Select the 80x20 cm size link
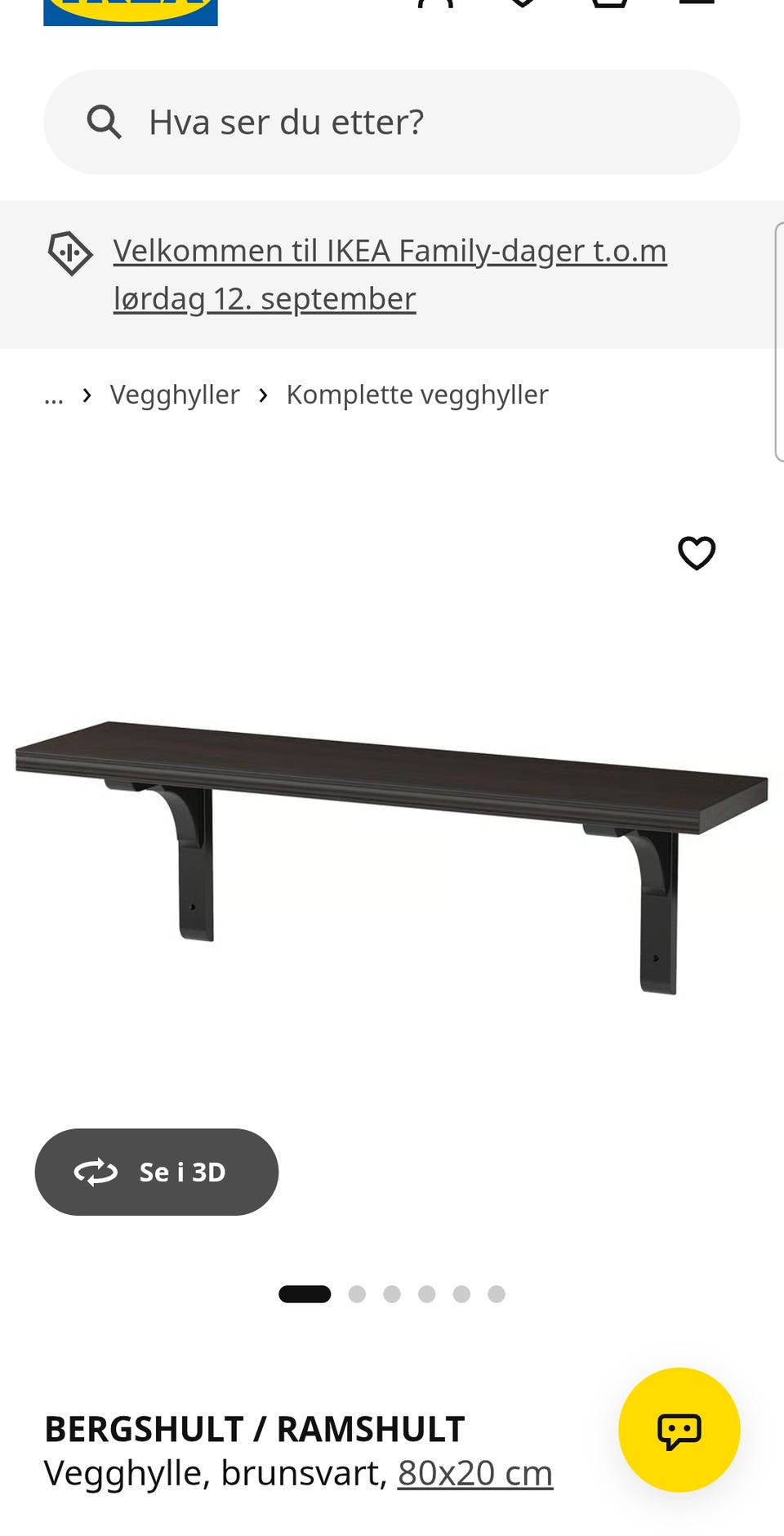 tap(475, 1473)
